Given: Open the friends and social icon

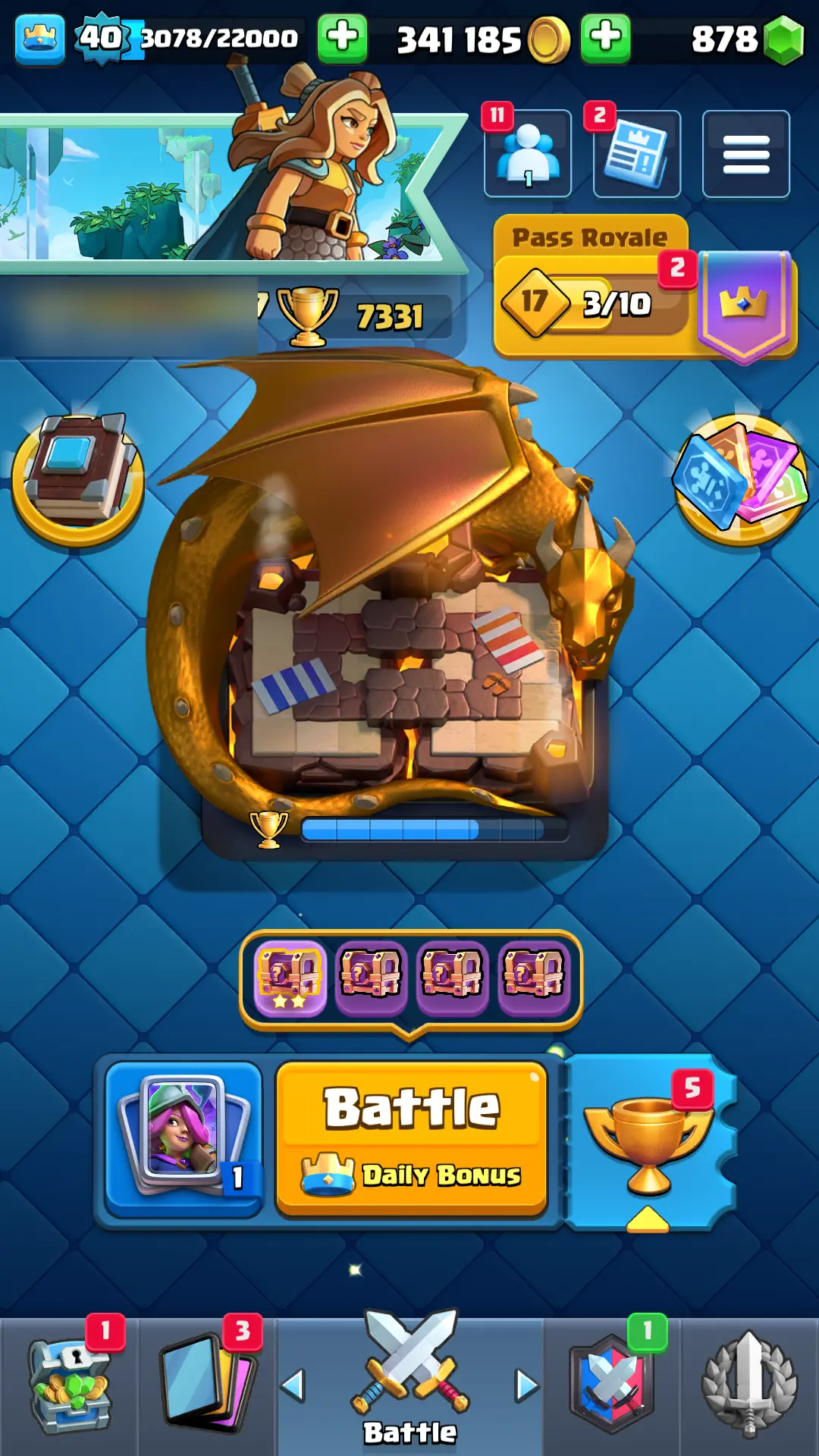Looking at the screenshot, I should [x=528, y=154].
